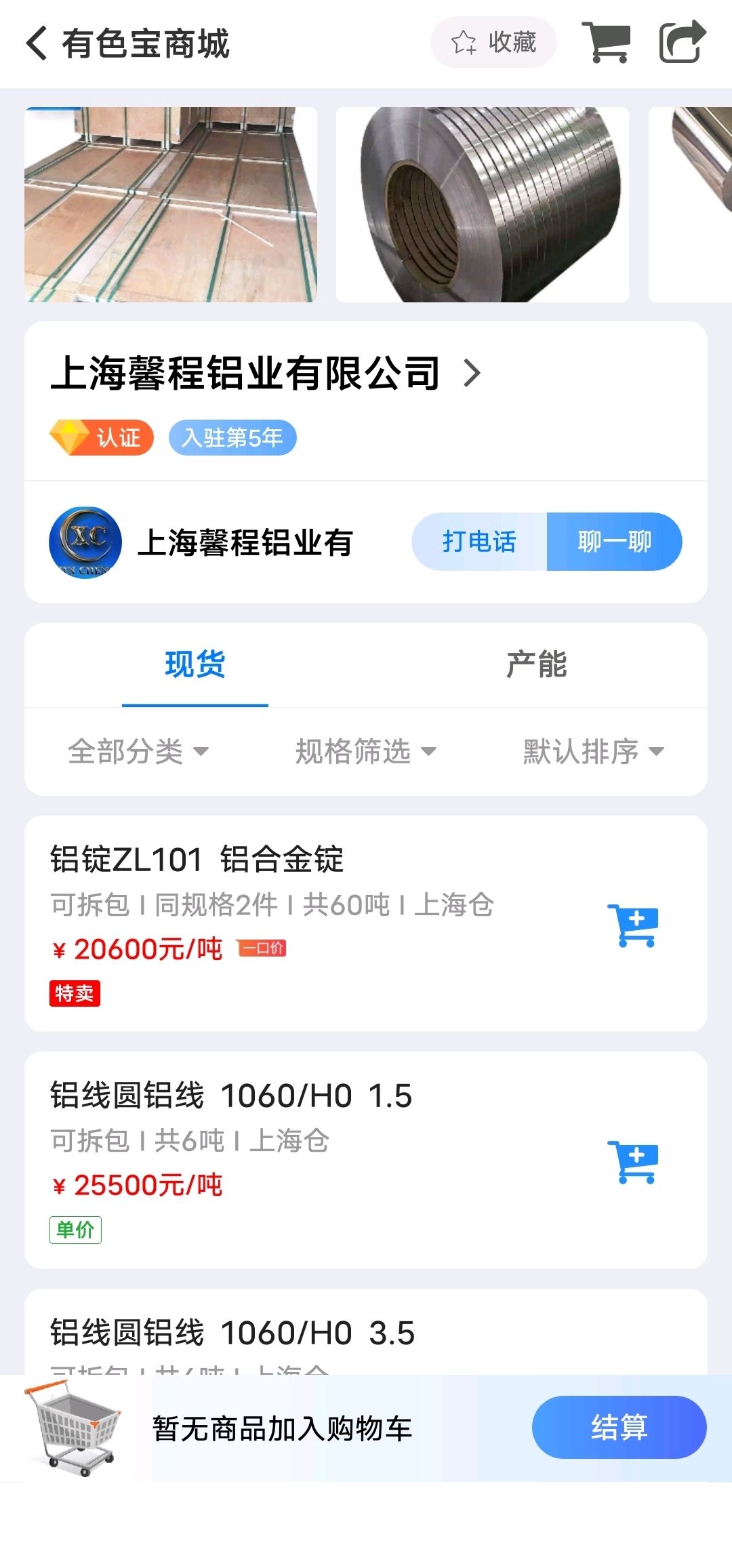Tap 结算 to check out

coord(619,1427)
